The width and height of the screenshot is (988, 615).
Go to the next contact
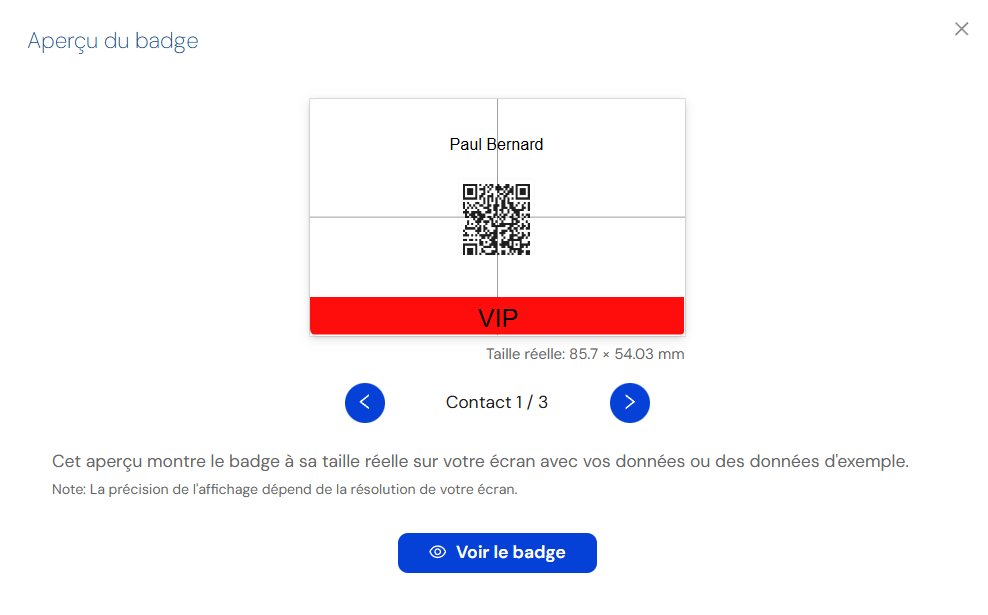pyautogui.click(x=630, y=402)
